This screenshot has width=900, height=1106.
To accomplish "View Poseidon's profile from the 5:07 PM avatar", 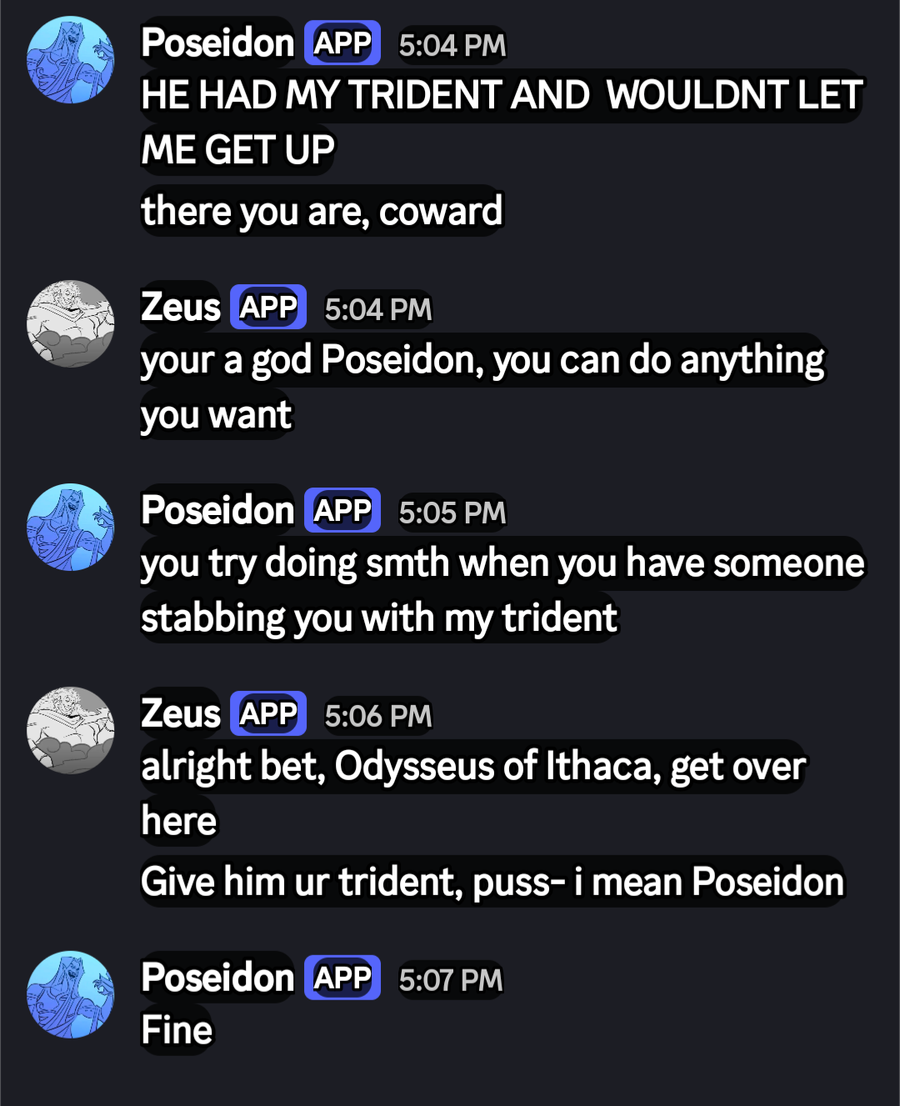I will pyautogui.click(x=70, y=994).
